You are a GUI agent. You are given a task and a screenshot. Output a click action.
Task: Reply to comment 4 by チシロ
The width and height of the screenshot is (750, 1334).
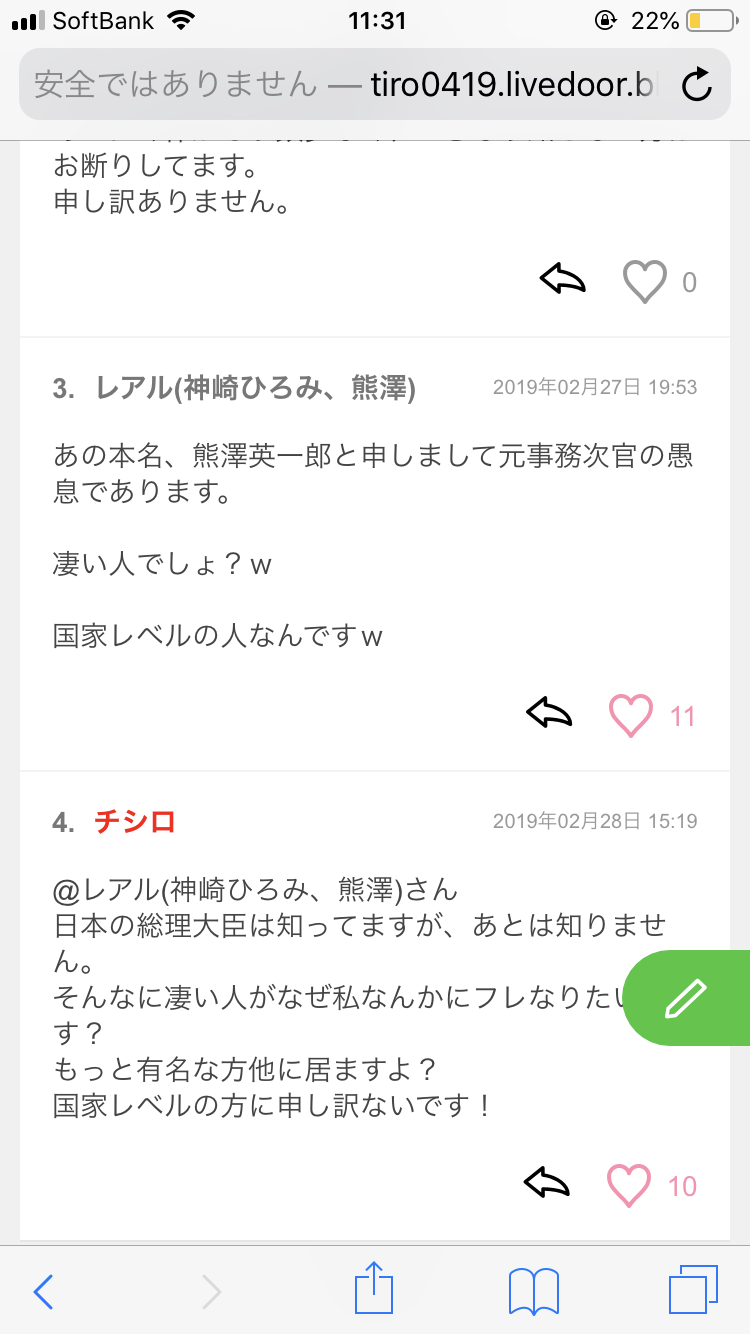[x=547, y=1183]
